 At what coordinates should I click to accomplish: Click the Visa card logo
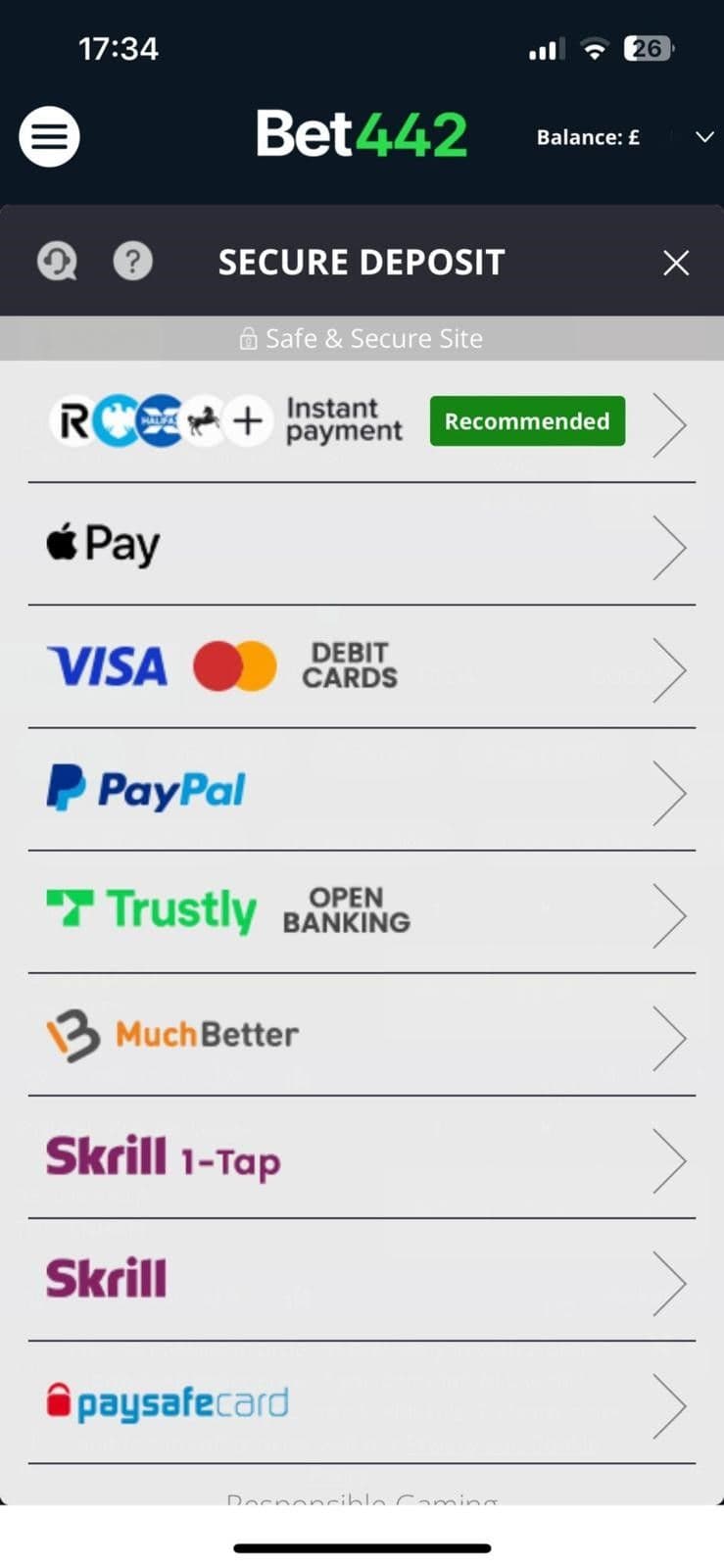[108, 665]
